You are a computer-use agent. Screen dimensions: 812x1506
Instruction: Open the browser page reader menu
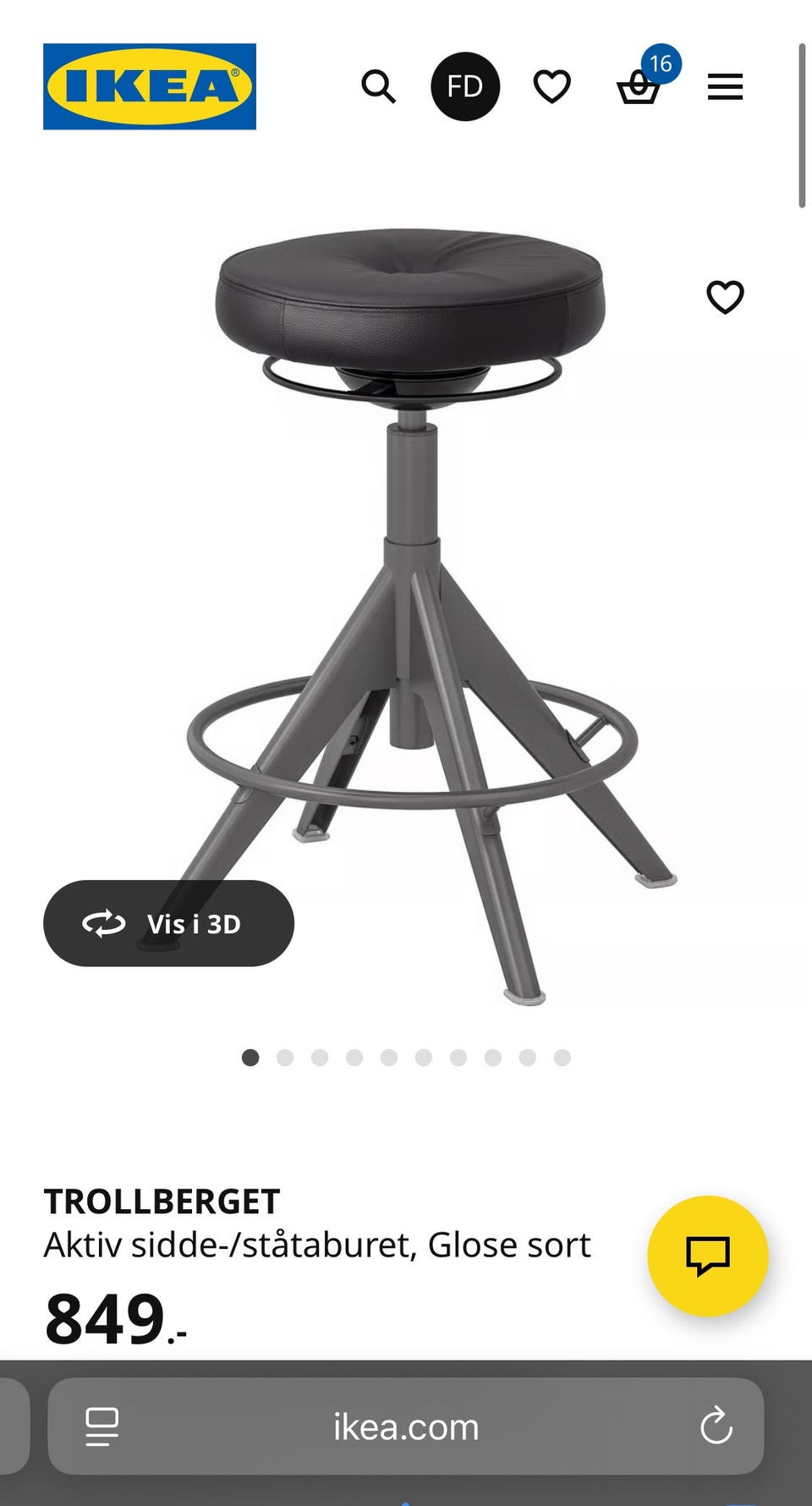pyautogui.click(x=102, y=1426)
